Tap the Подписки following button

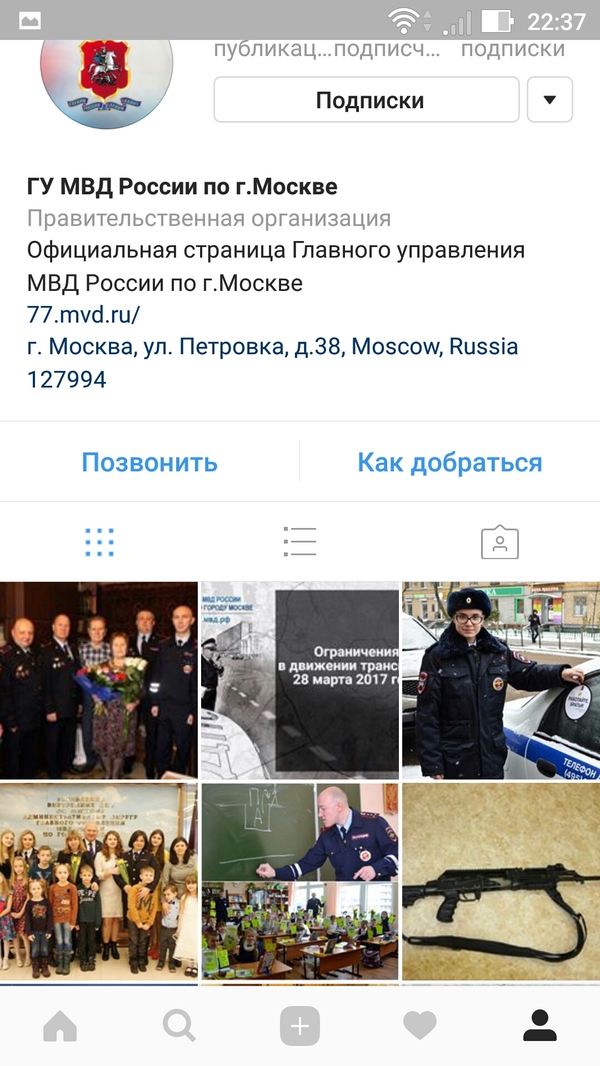click(366, 100)
